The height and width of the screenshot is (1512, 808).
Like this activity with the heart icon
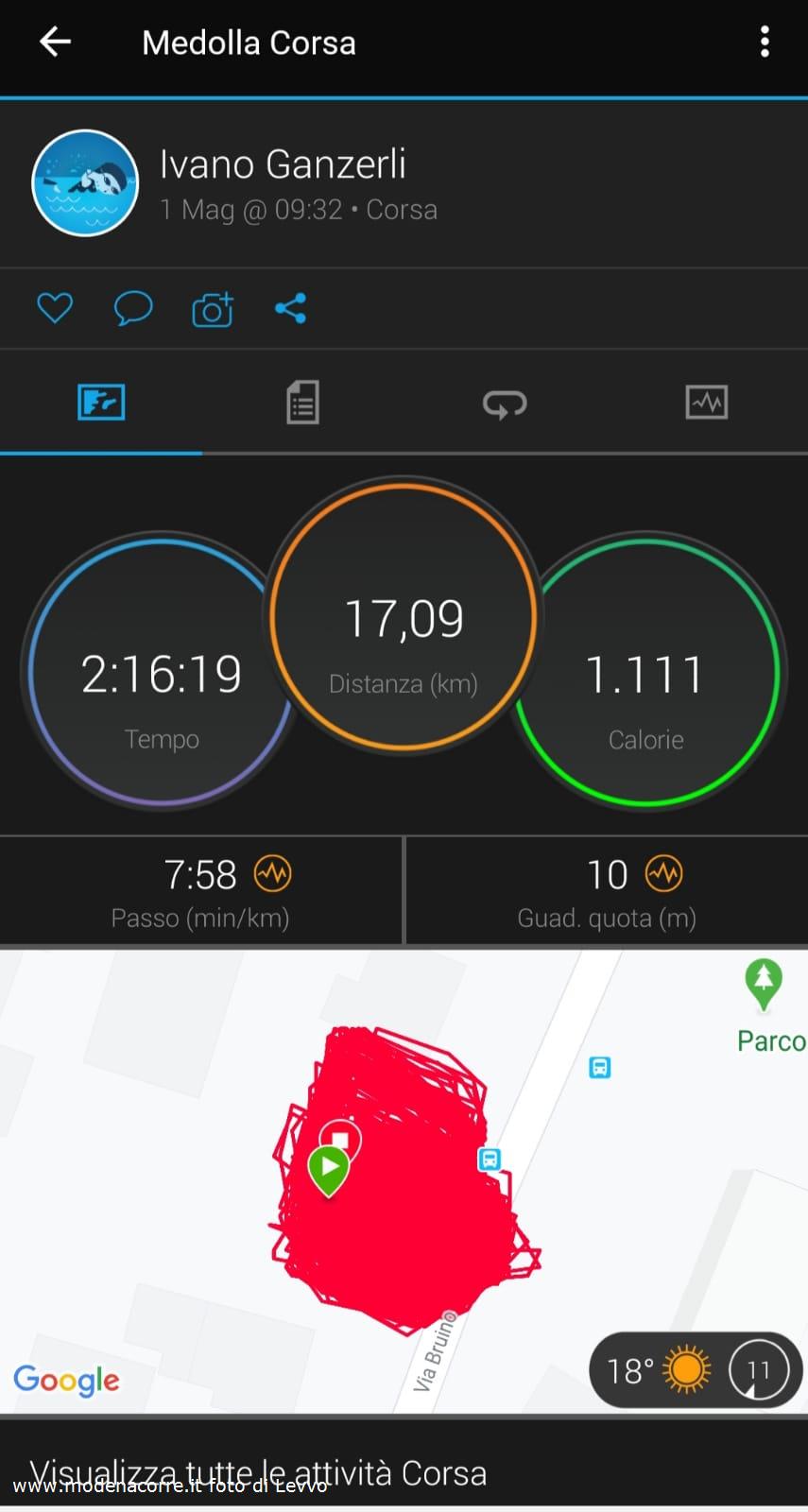point(55,308)
